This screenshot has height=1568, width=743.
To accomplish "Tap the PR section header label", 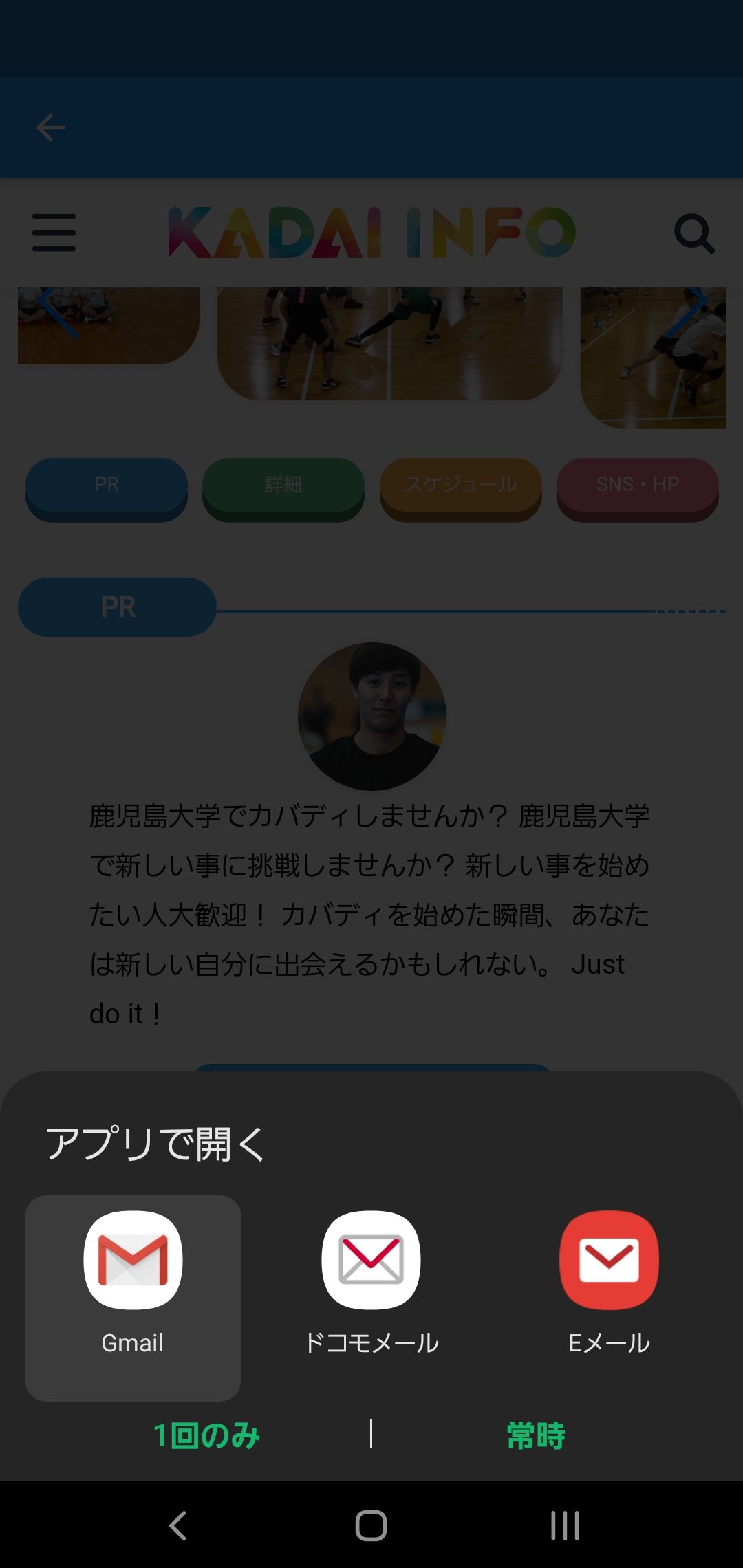I will 117,607.
